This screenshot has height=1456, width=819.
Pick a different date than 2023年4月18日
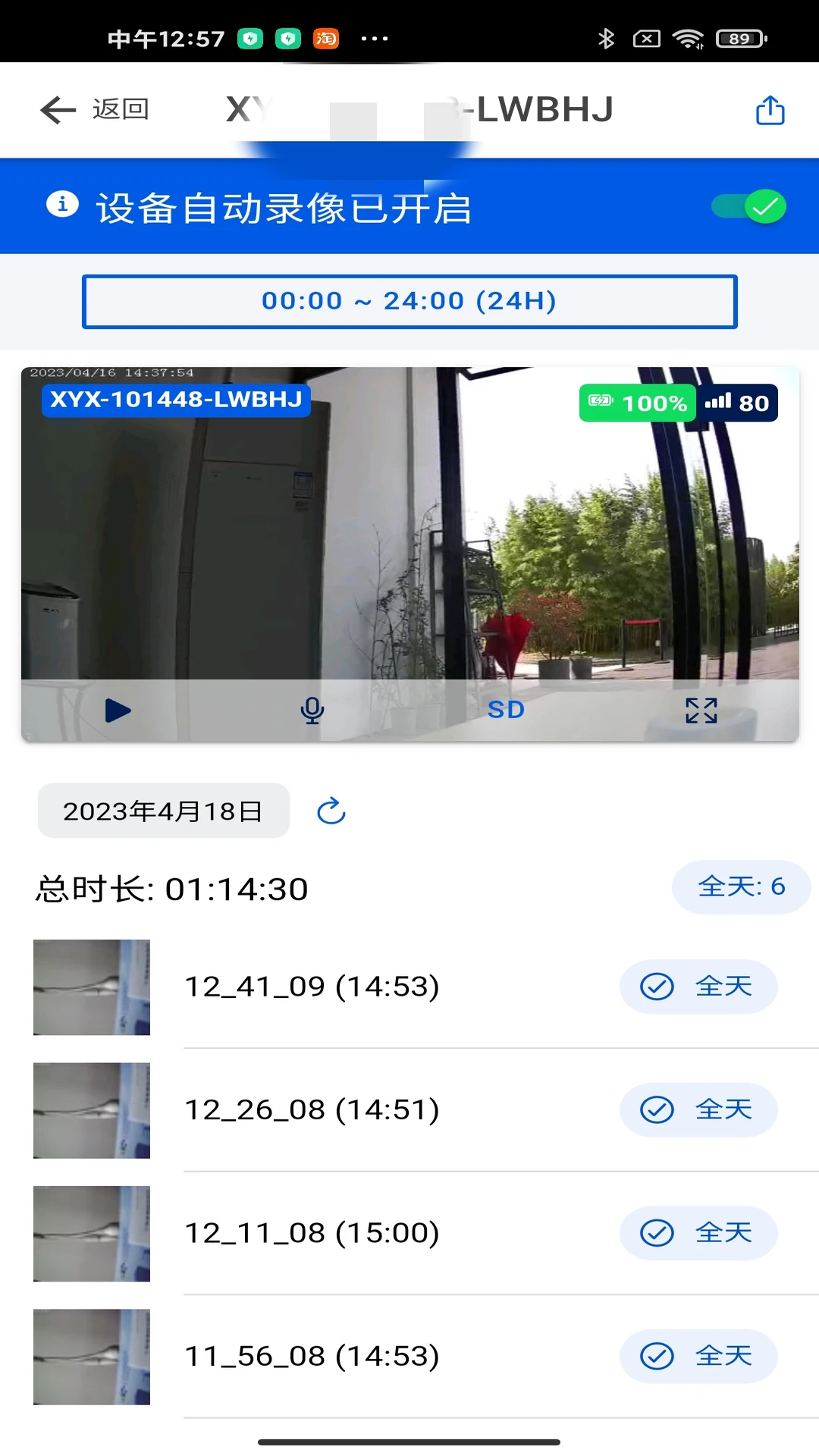[x=163, y=811]
